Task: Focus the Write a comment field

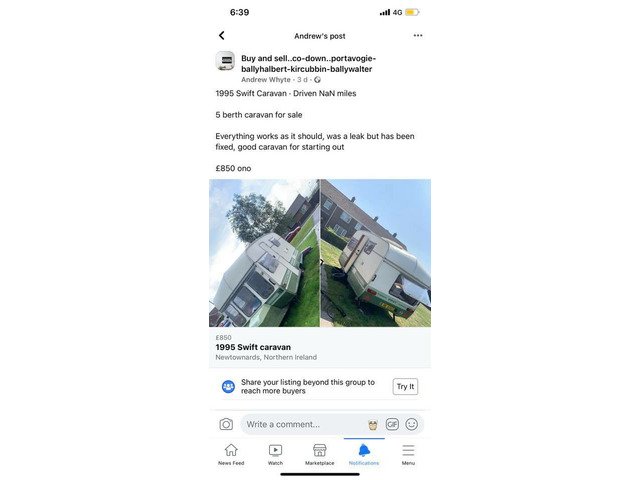Action: 300,424
